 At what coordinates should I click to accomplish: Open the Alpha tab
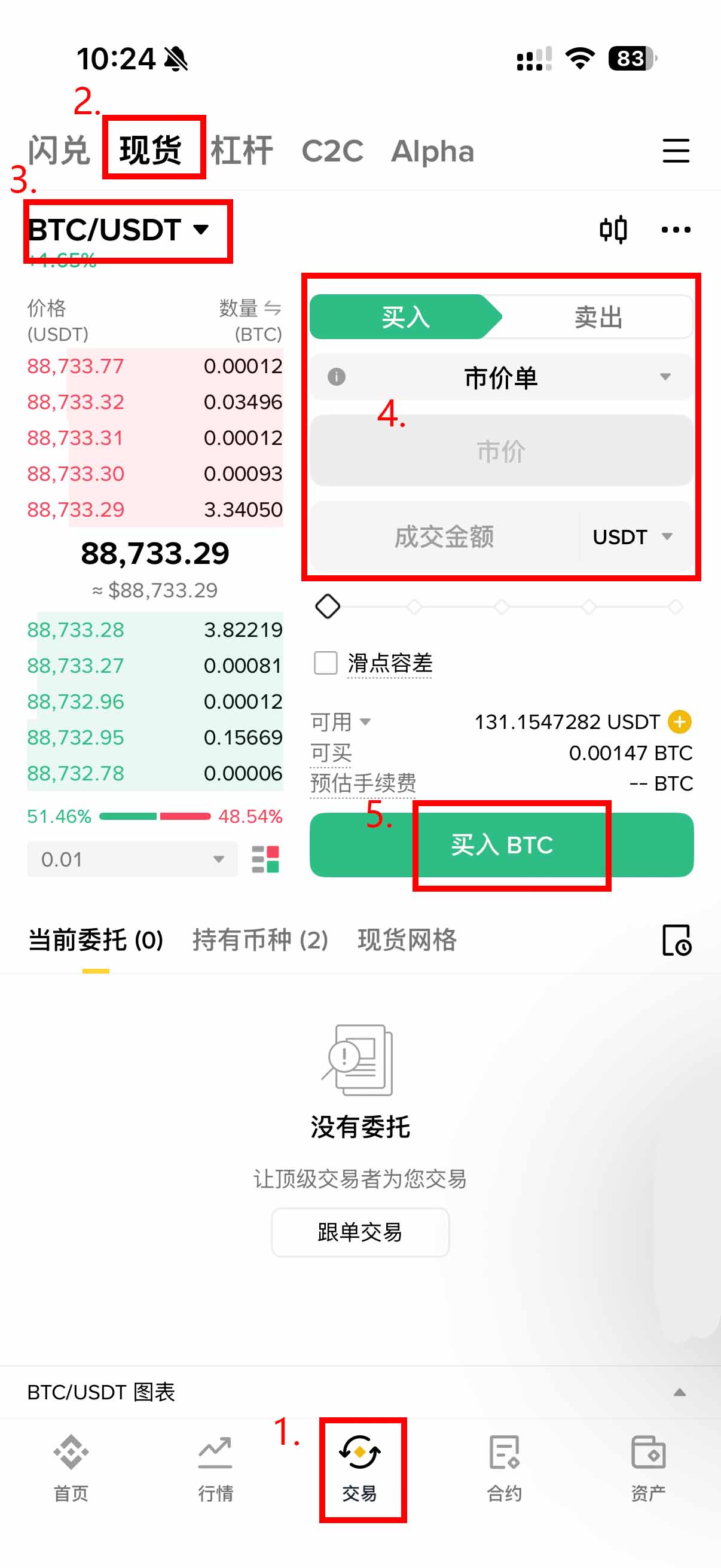[x=432, y=150]
